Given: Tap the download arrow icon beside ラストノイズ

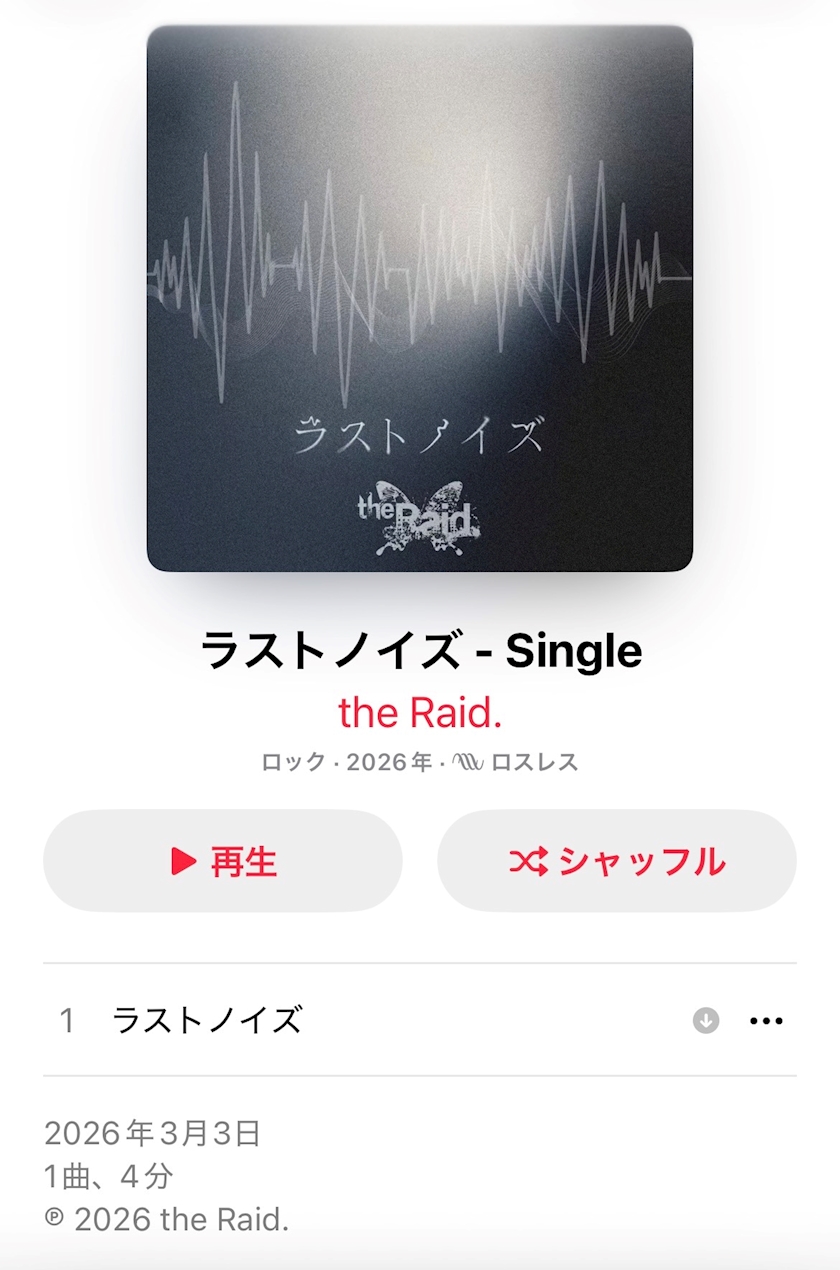Looking at the screenshot, I should click(x=706, y=1021).
